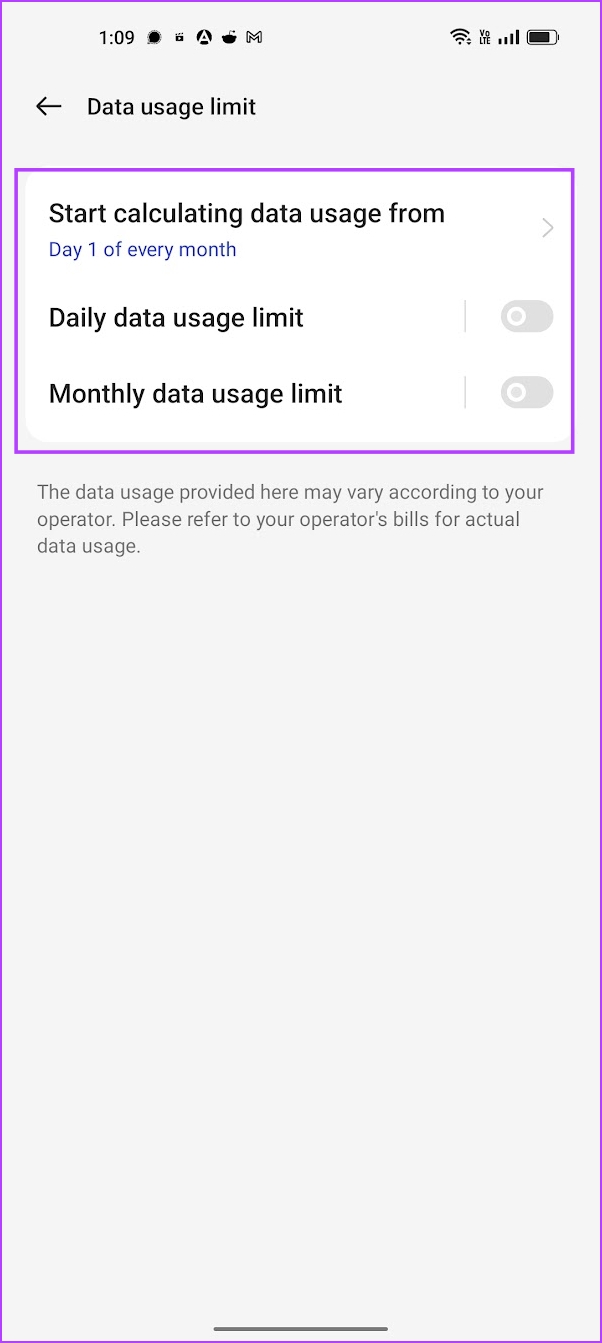Turn on Monthly data usage limit switch
This screenshot has width=602, height=1343.
[526, 393]
